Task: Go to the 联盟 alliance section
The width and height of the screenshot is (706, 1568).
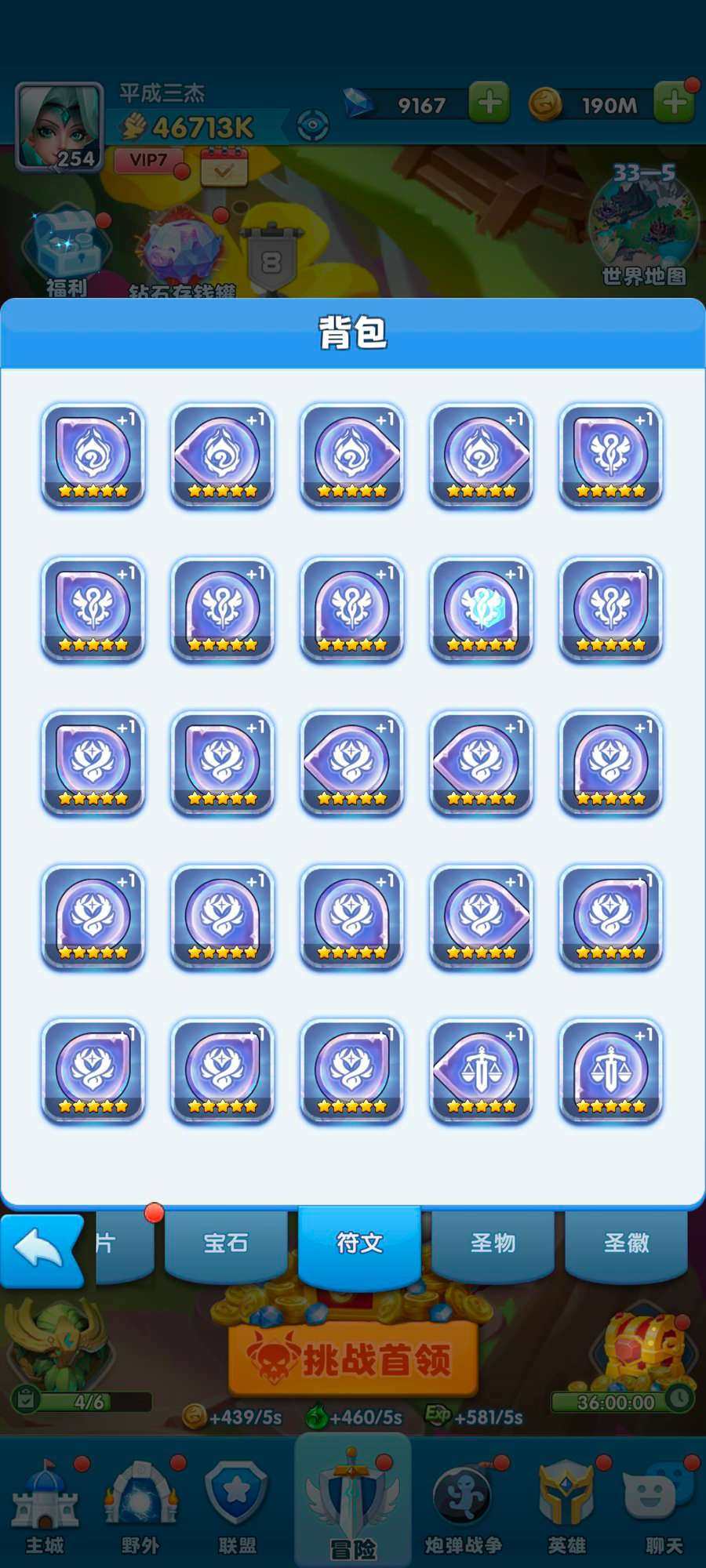Action: click(237, 1505)
